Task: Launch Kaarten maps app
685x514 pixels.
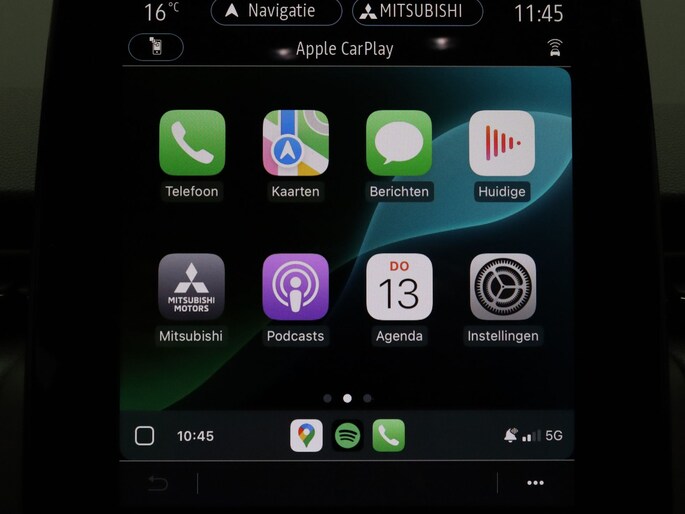Action: point(295,143)
